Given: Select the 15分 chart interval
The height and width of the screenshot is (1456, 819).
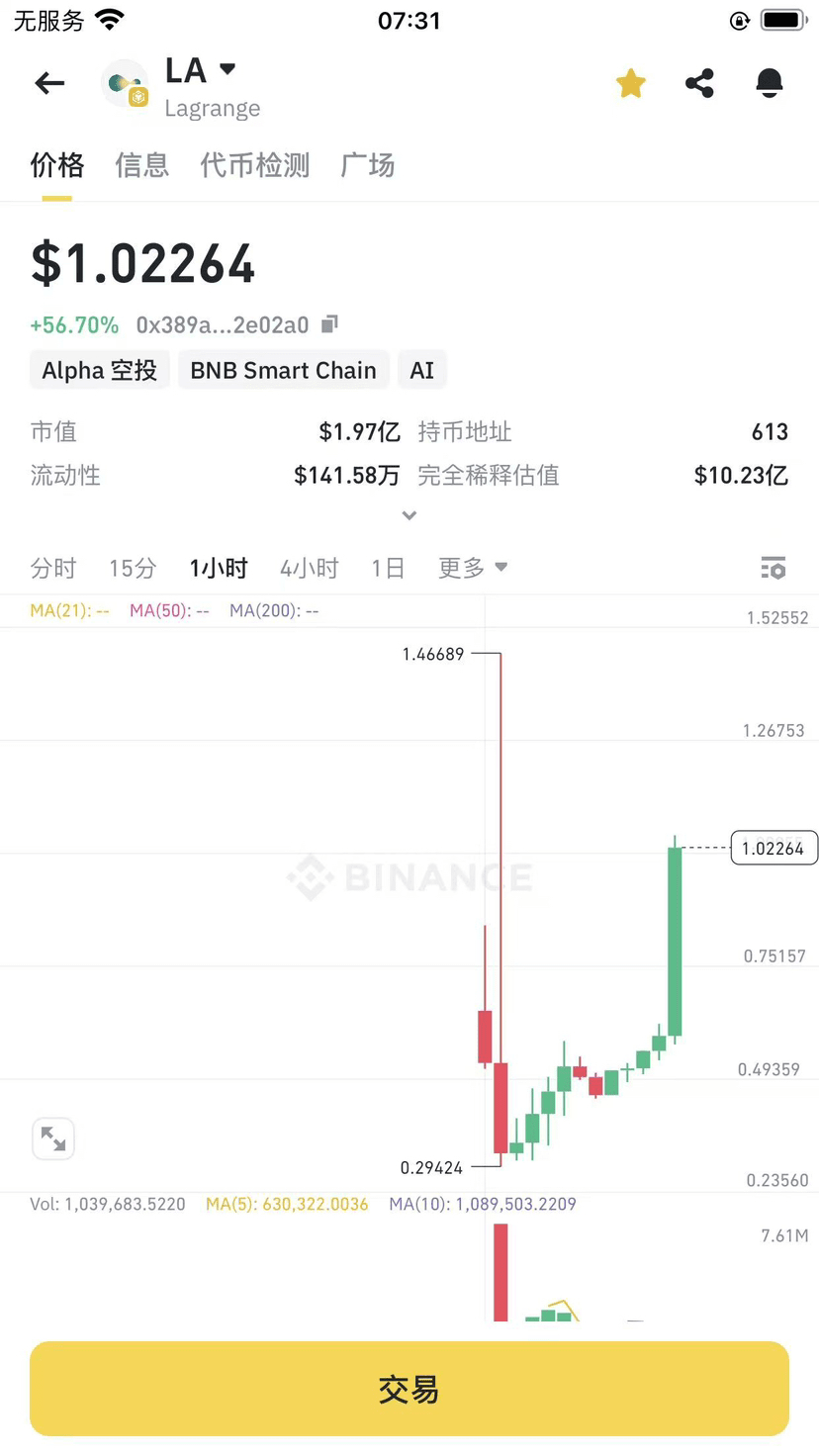Looking at the screenshot, I should (x=133, y=568).
